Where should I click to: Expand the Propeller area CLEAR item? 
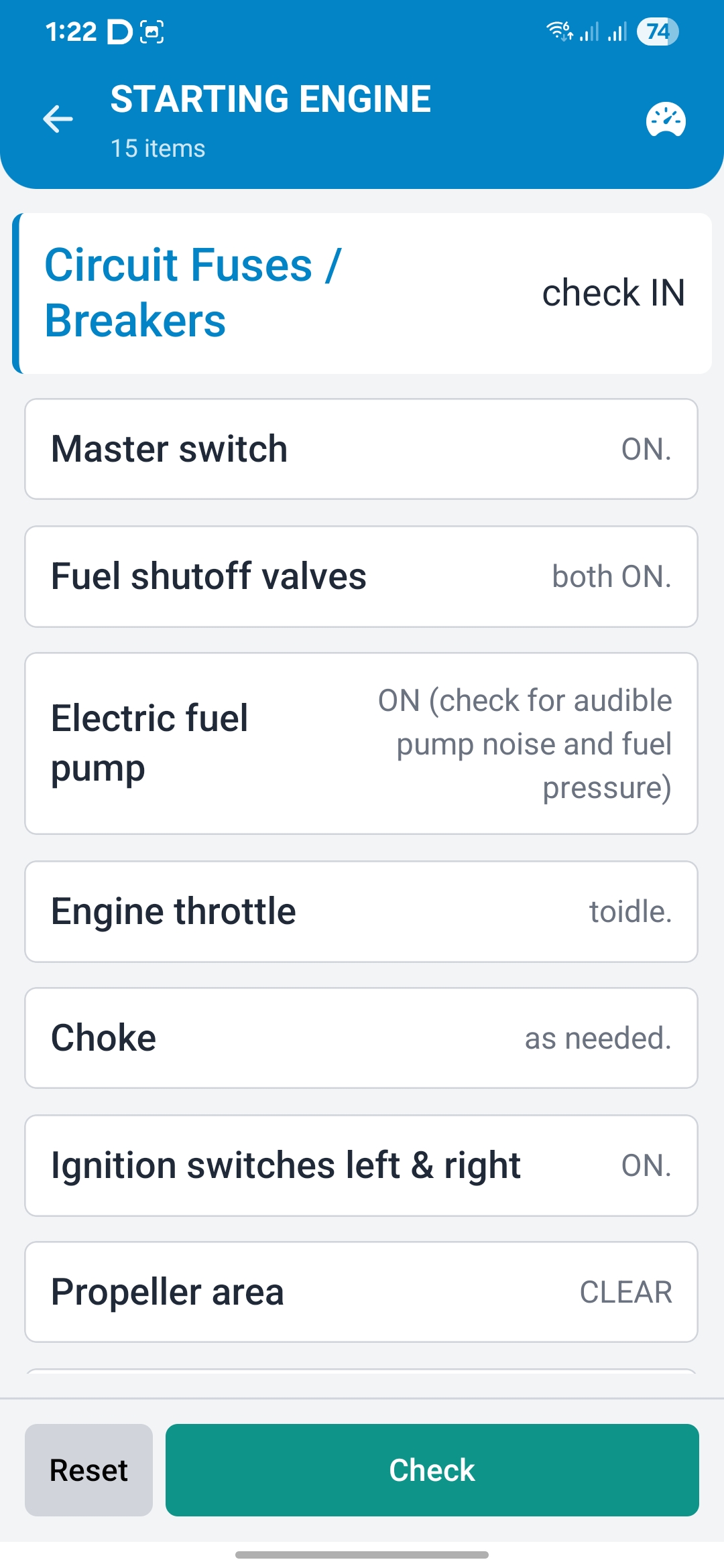361,1292
